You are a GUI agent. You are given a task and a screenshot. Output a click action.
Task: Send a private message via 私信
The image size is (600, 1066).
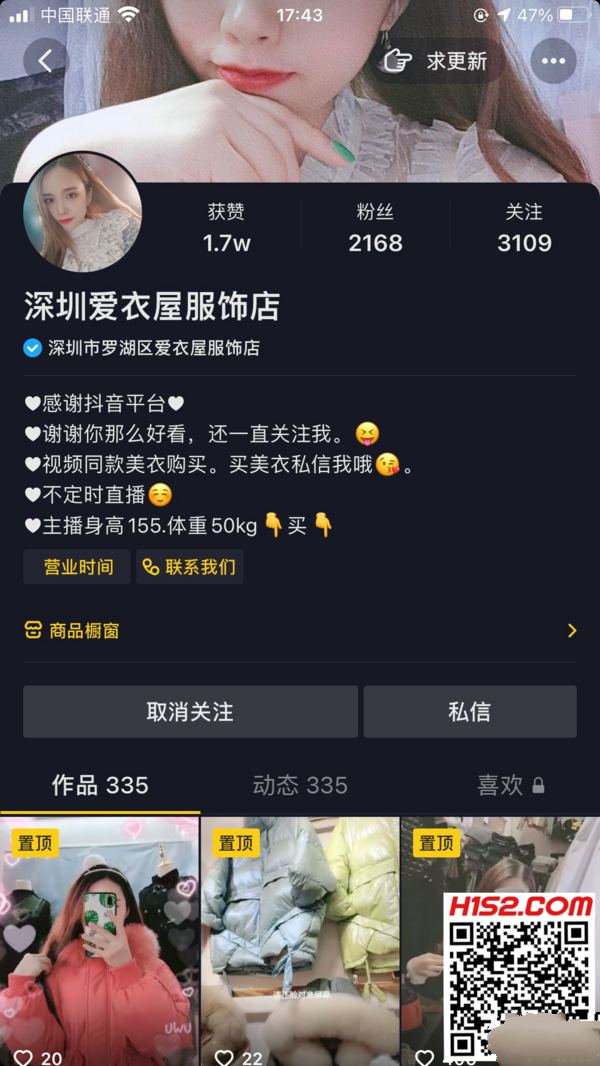[x=469, y=712]
